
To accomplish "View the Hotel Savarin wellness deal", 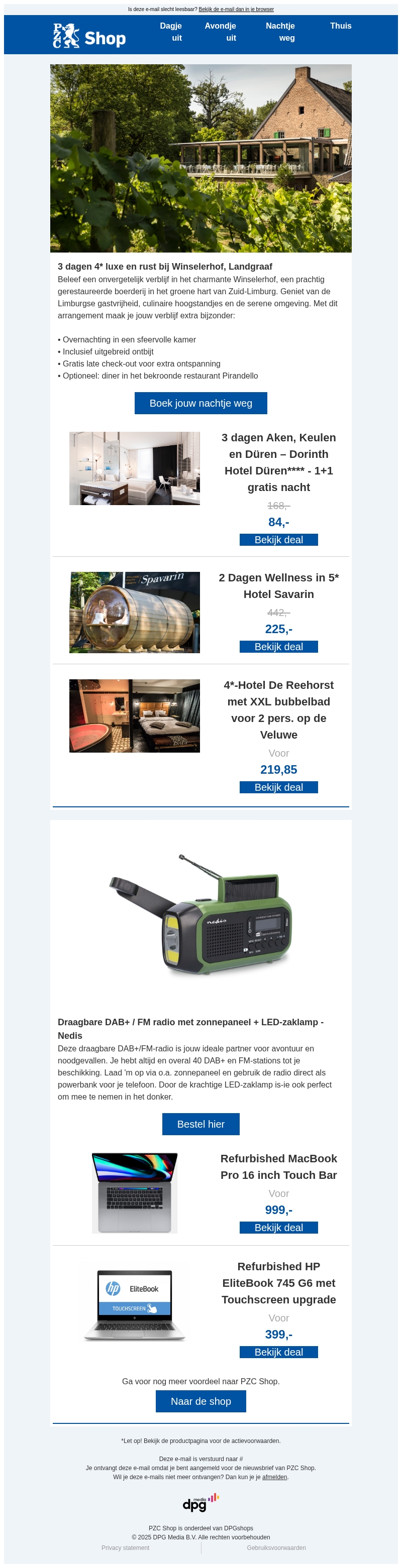I will 278,647.
